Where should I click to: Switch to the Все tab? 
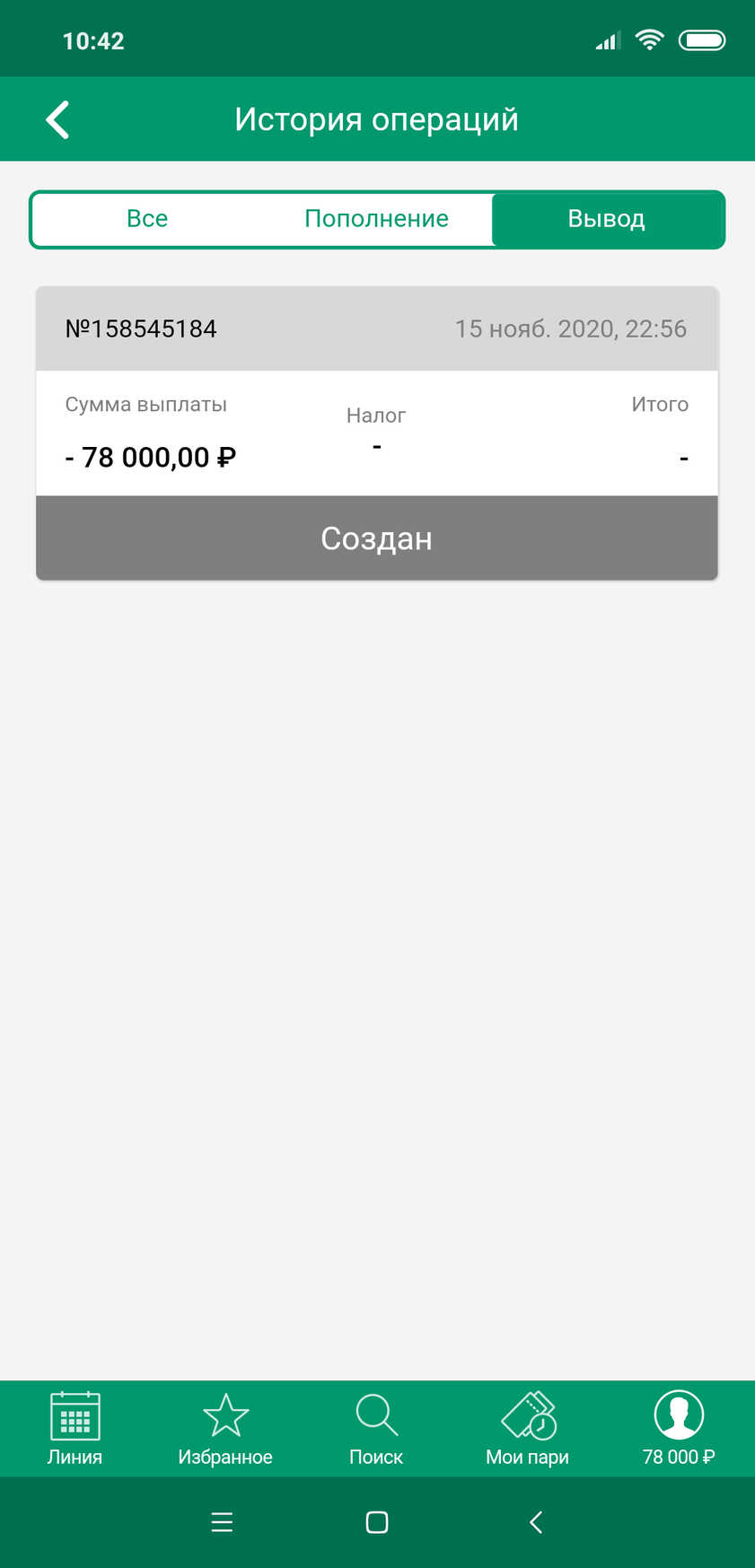(x=147, y=219)
